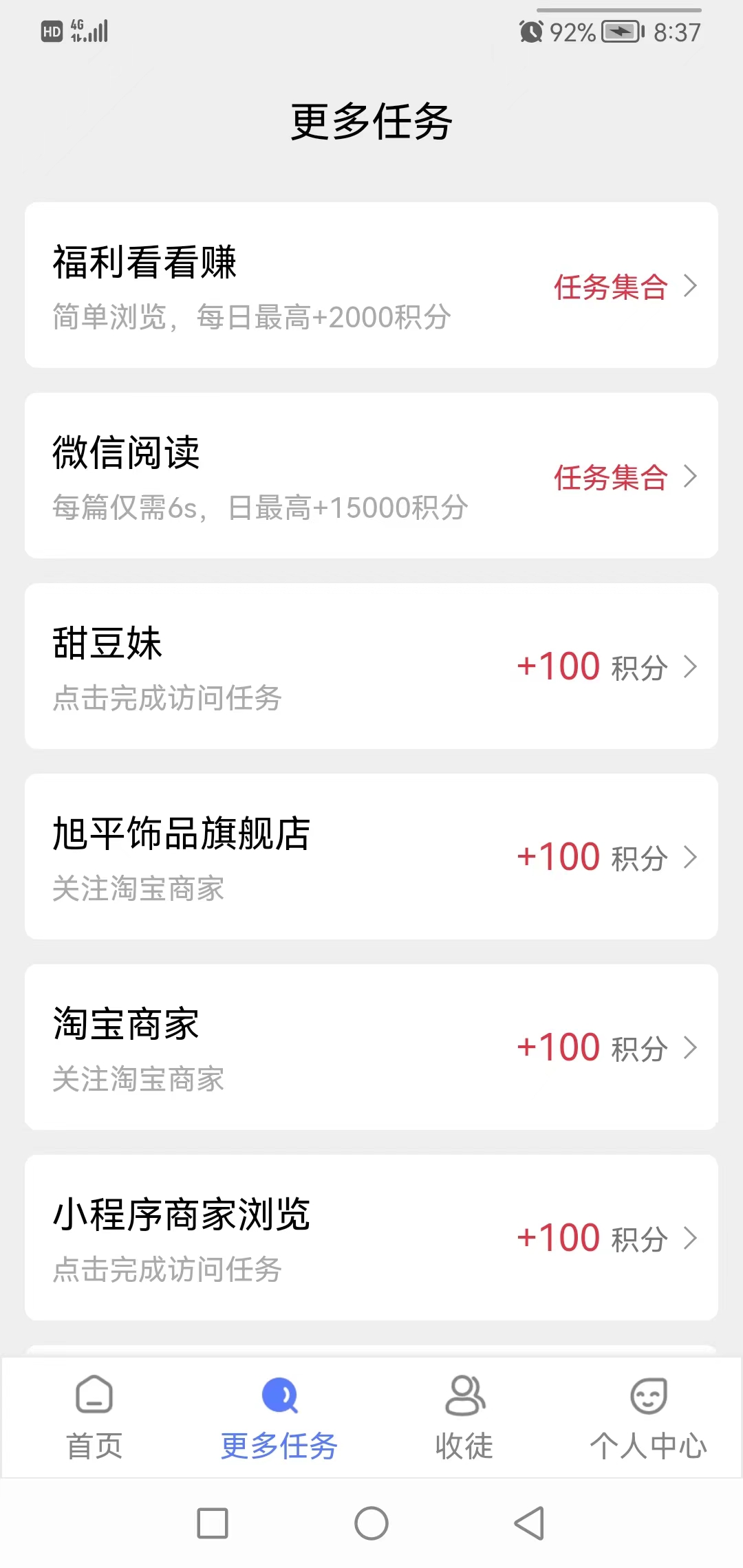Select the 更多任务 tab

point(279,1418)
